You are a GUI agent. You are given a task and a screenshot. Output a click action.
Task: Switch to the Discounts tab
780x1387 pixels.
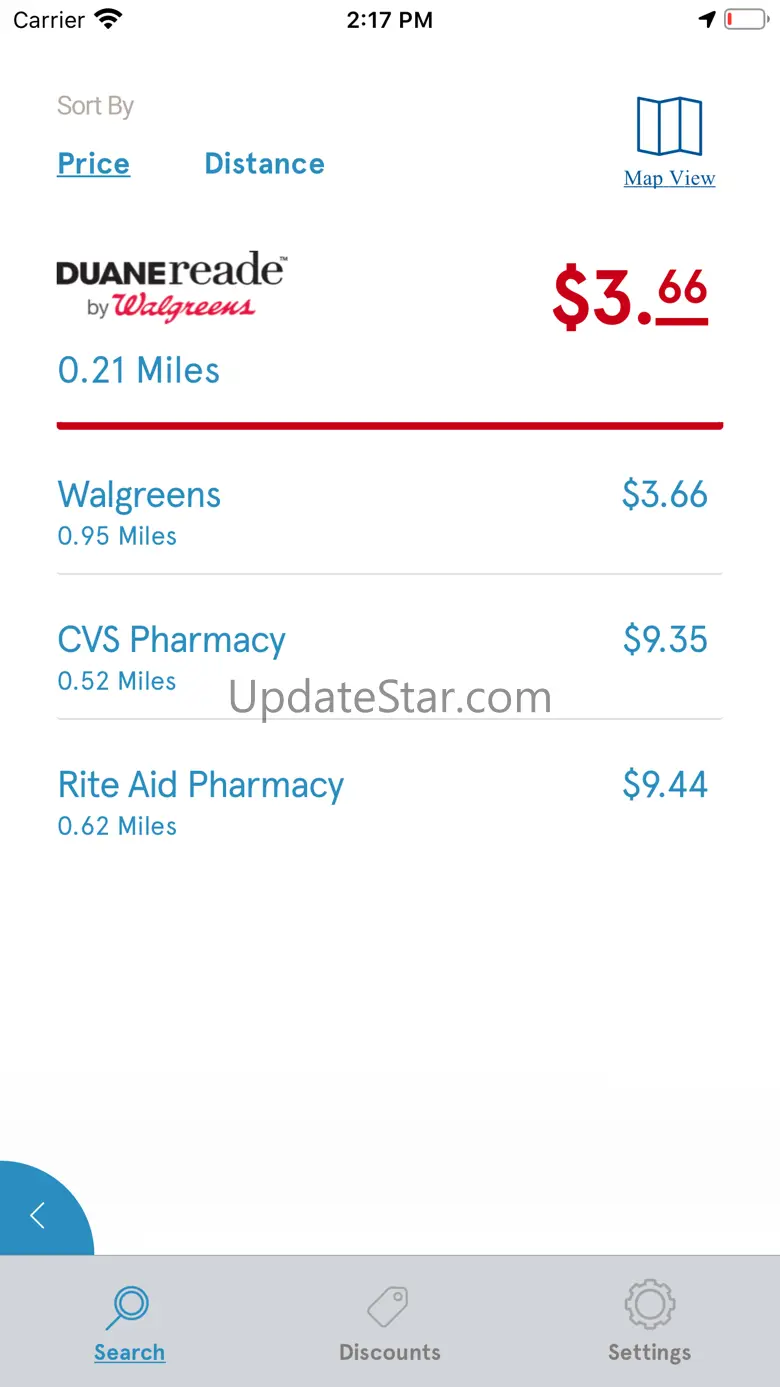(389, 1323)
